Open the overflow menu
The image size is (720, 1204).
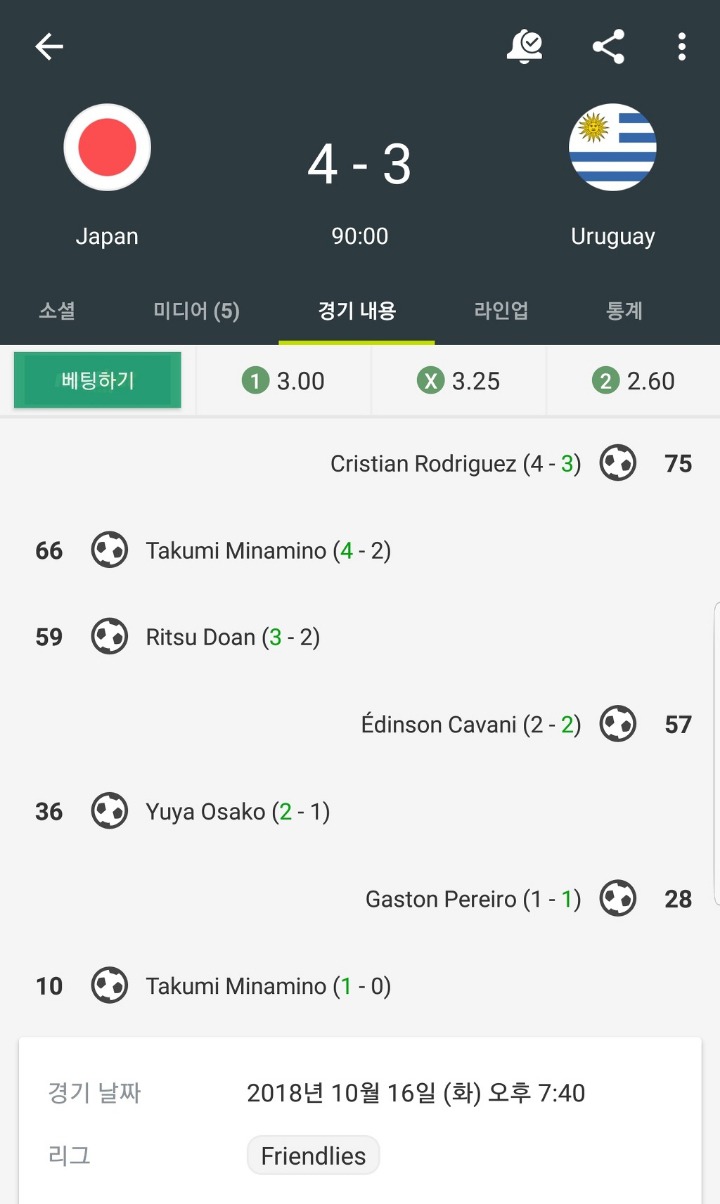[681, 47]
